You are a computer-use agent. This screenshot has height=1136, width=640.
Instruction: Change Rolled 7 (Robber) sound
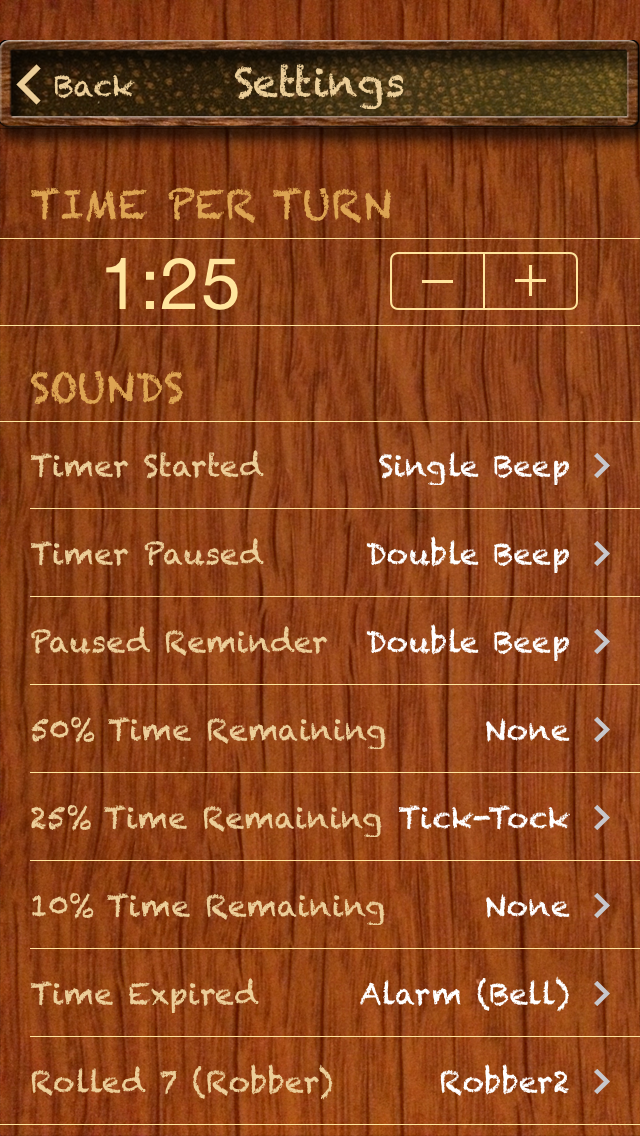[x=320, y=1082]
